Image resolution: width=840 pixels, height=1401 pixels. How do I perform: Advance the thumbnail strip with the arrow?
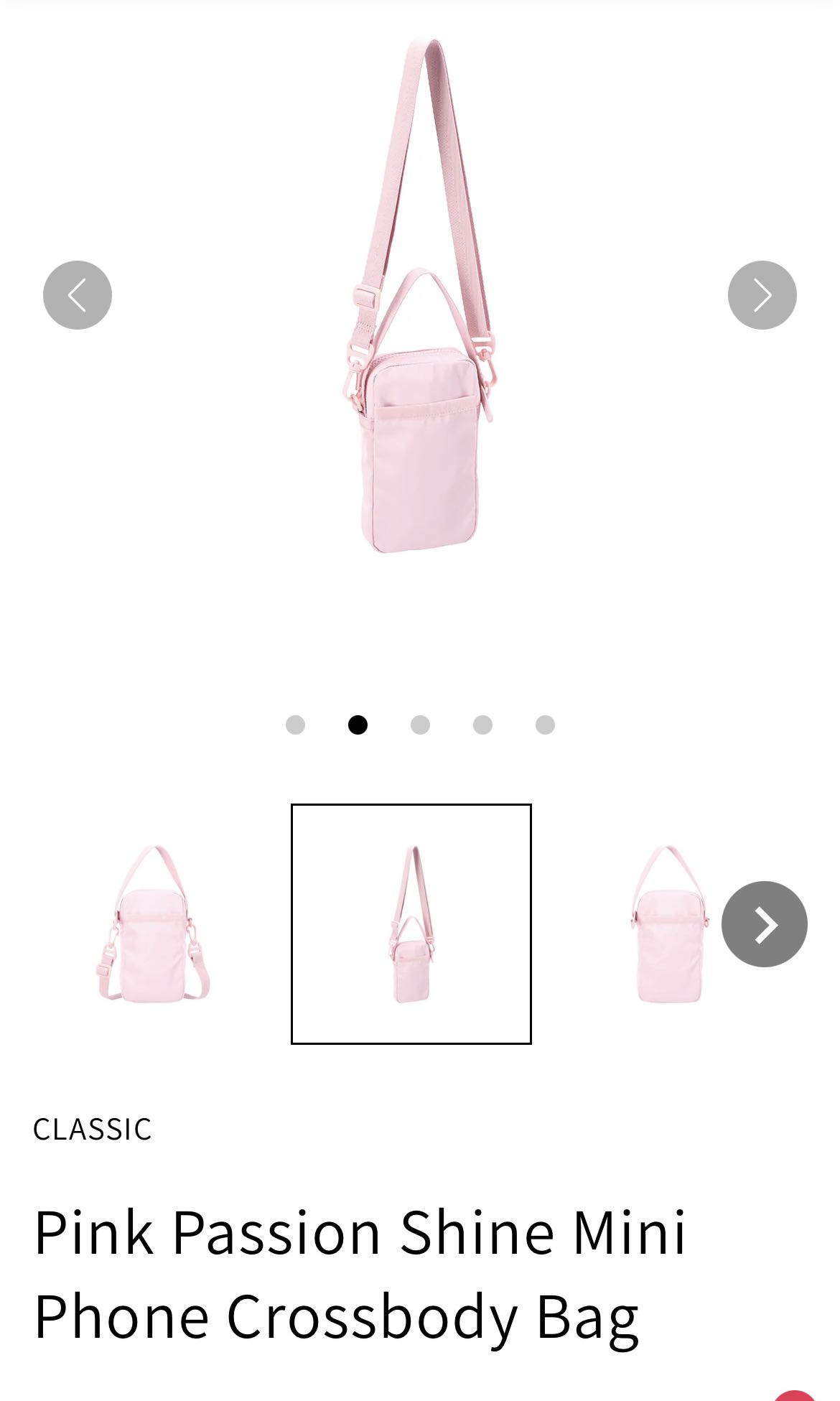(764, 924)
